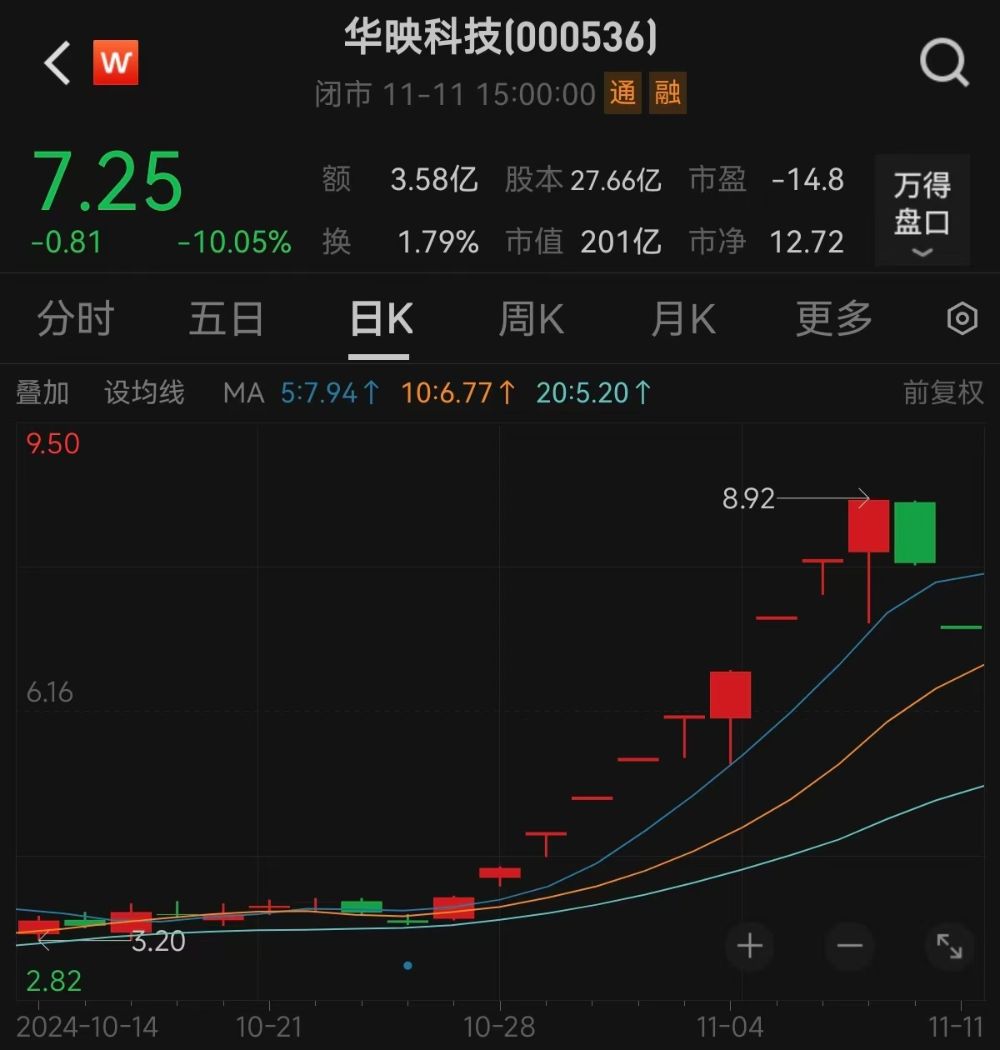Tap the orange W icon beside back arrow
The width and height of the screenshot is (1000, 1050).
pyautogui.click(x=116, y=63)
